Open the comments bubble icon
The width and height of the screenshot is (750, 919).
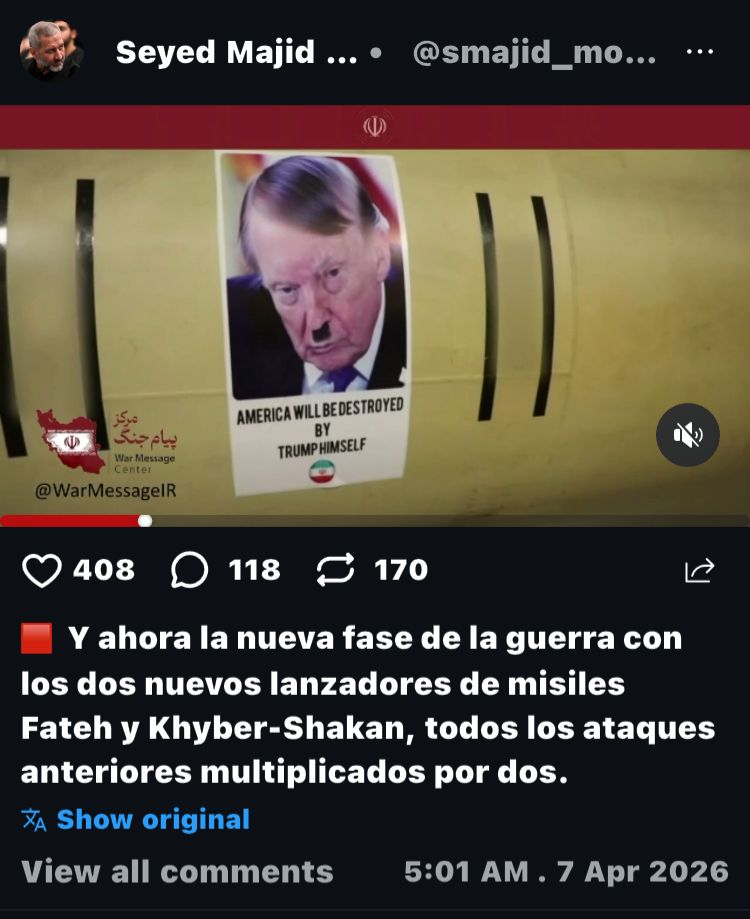(x=190, y=570)
